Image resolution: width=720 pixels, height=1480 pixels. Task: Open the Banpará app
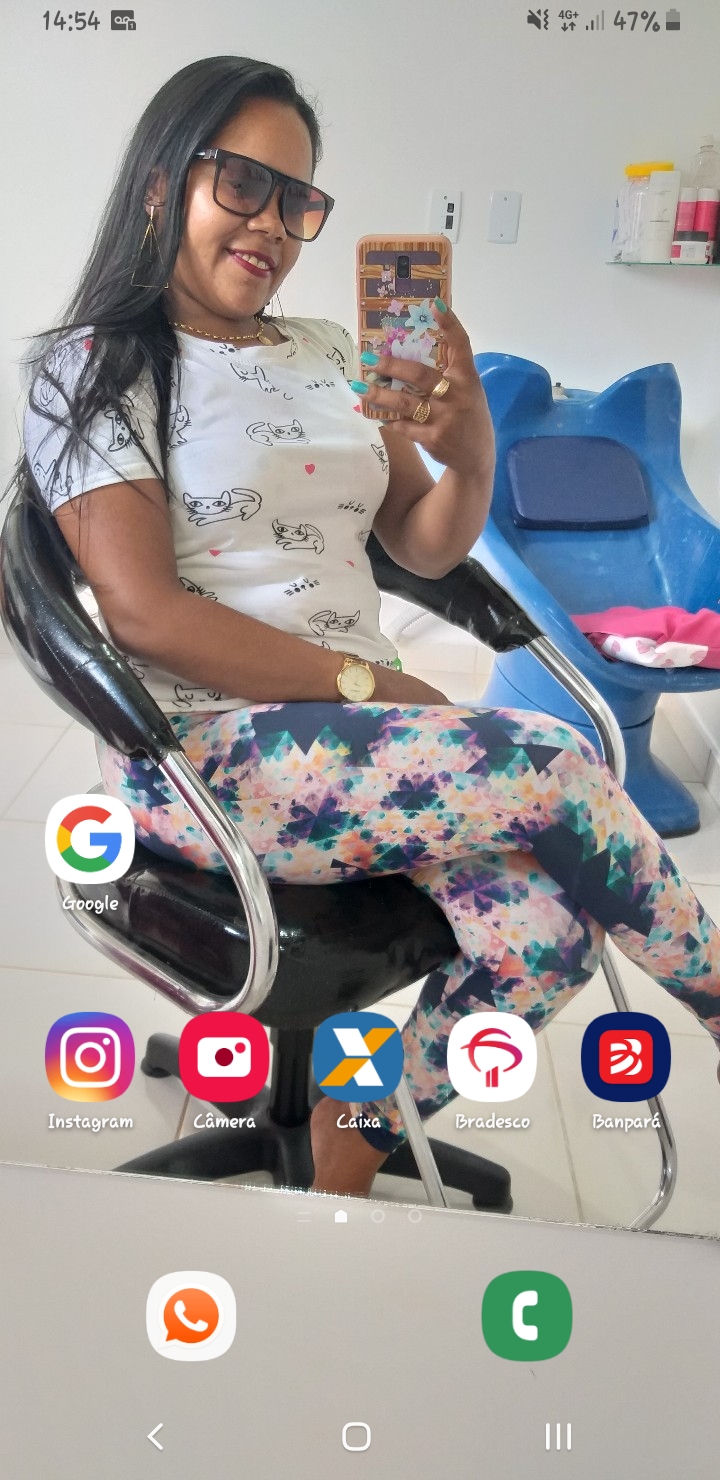[x=626, y=1057]
